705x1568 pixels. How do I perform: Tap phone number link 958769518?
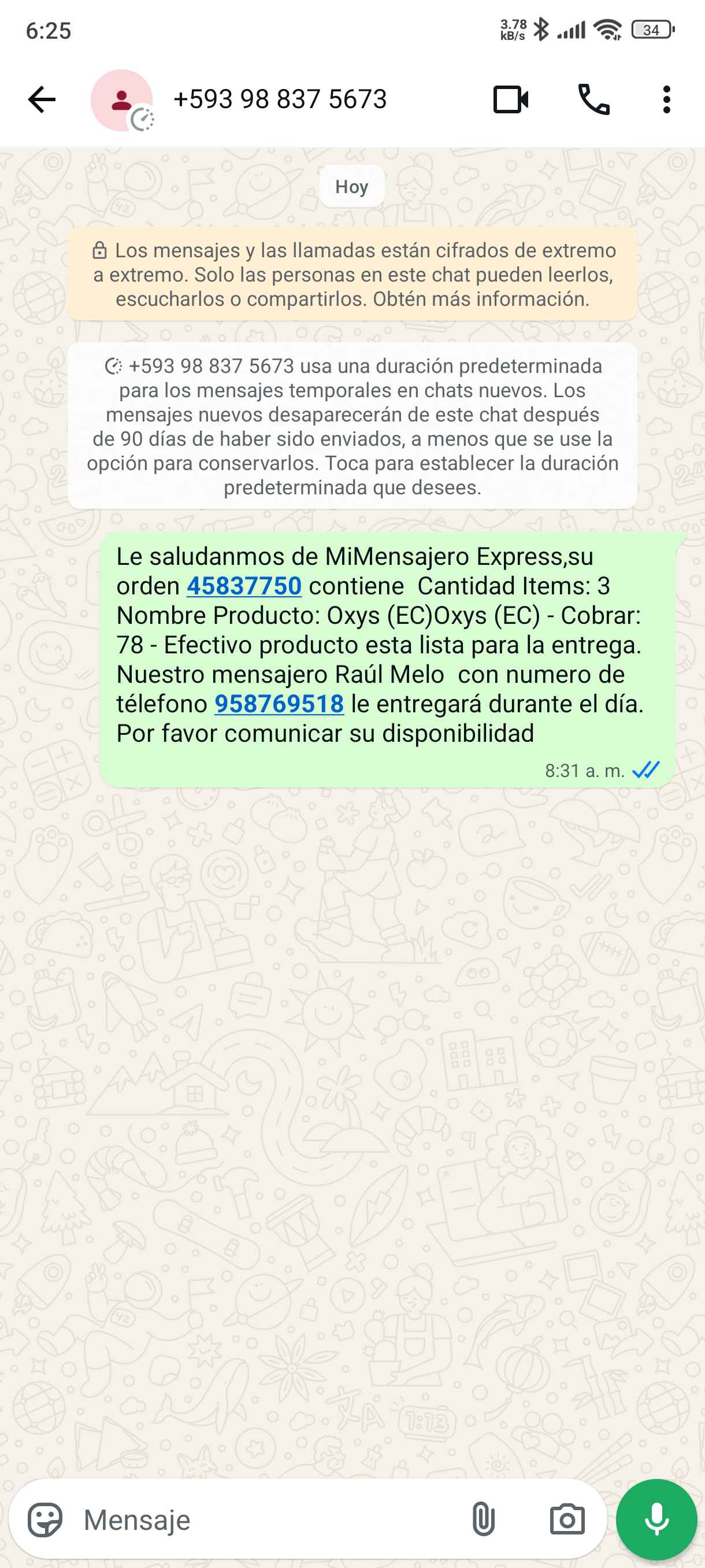279,704
